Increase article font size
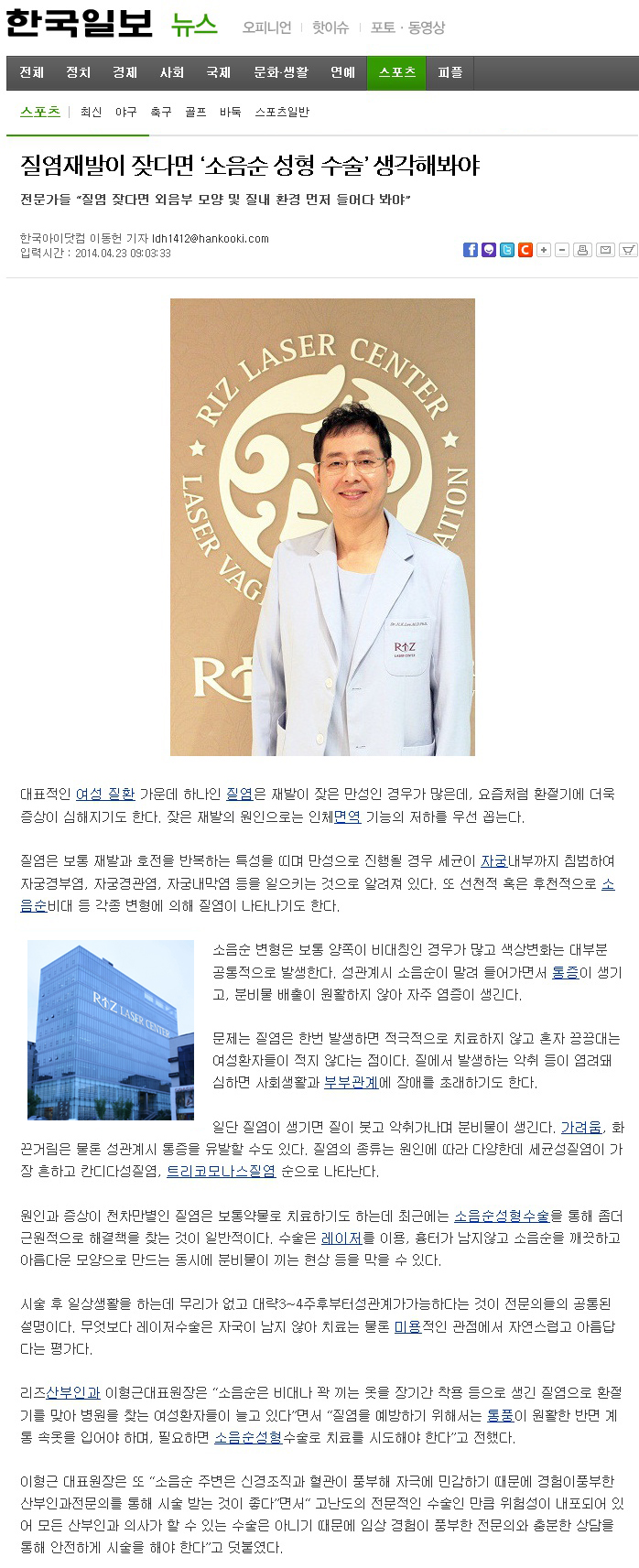Image resolution: width=639 pixels, height=1568 pixels. click(x=544, y=250)
